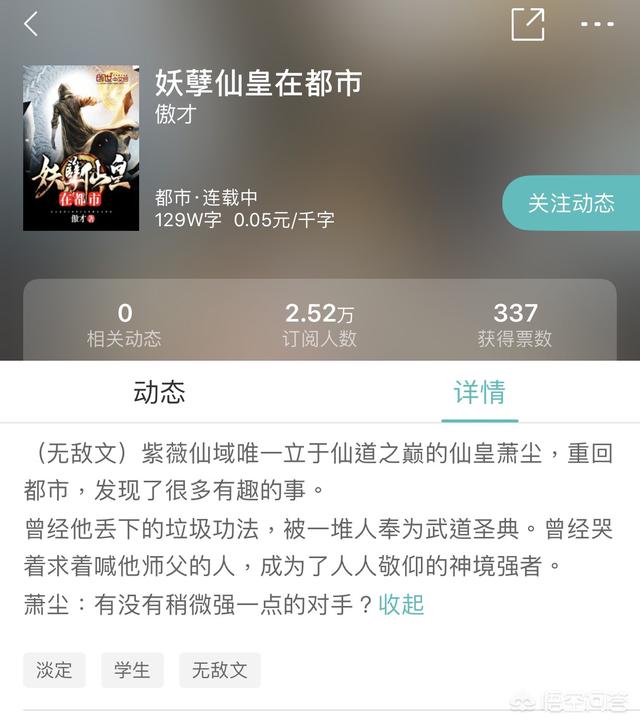640x724 pixels.
Task: Browse the 无敌文 tag chip
Action: pyautogui.click(x=220, y=670)
